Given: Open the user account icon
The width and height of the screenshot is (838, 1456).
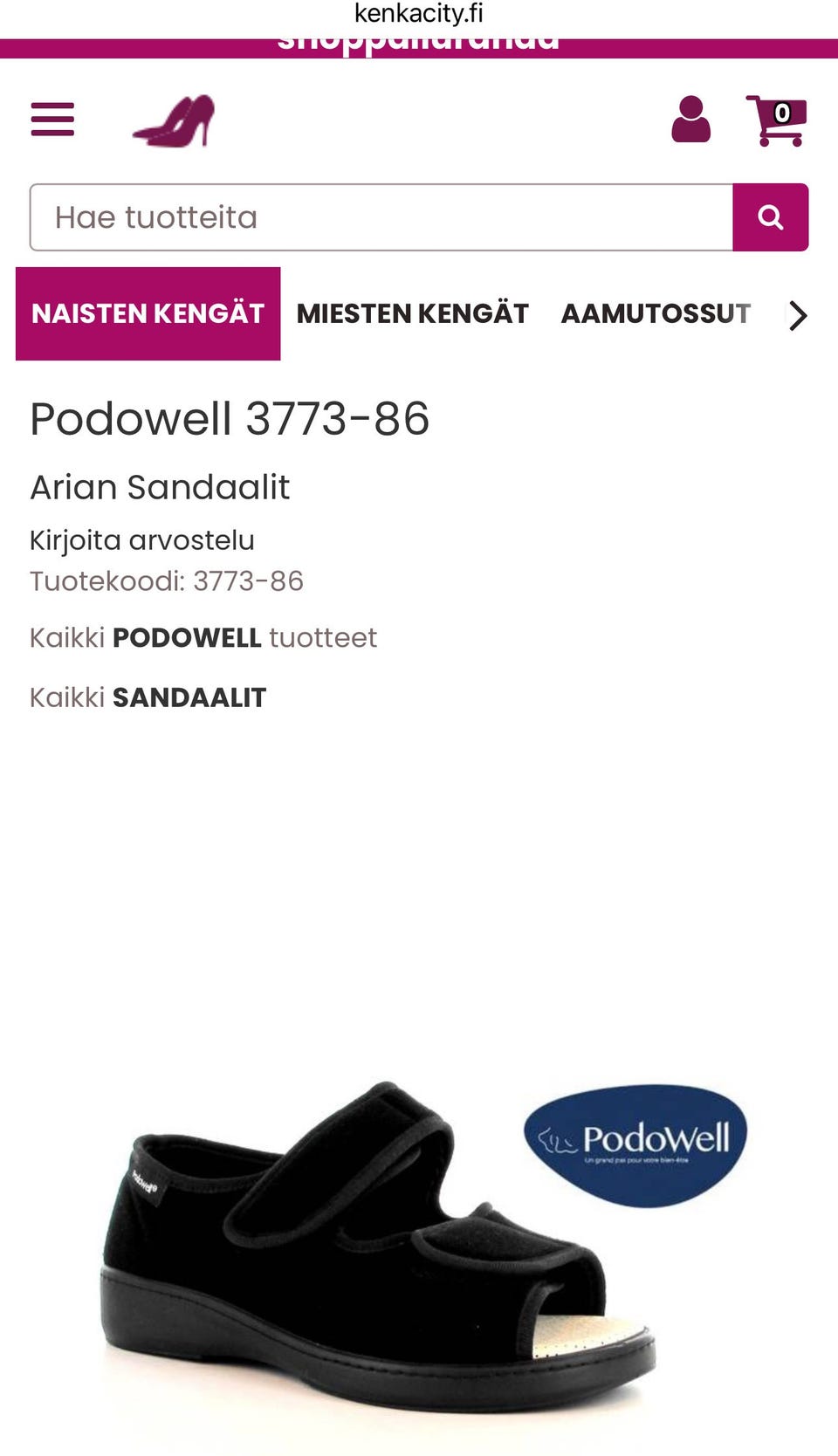Looking at the screenshot, I should click(x=690, y=120).
